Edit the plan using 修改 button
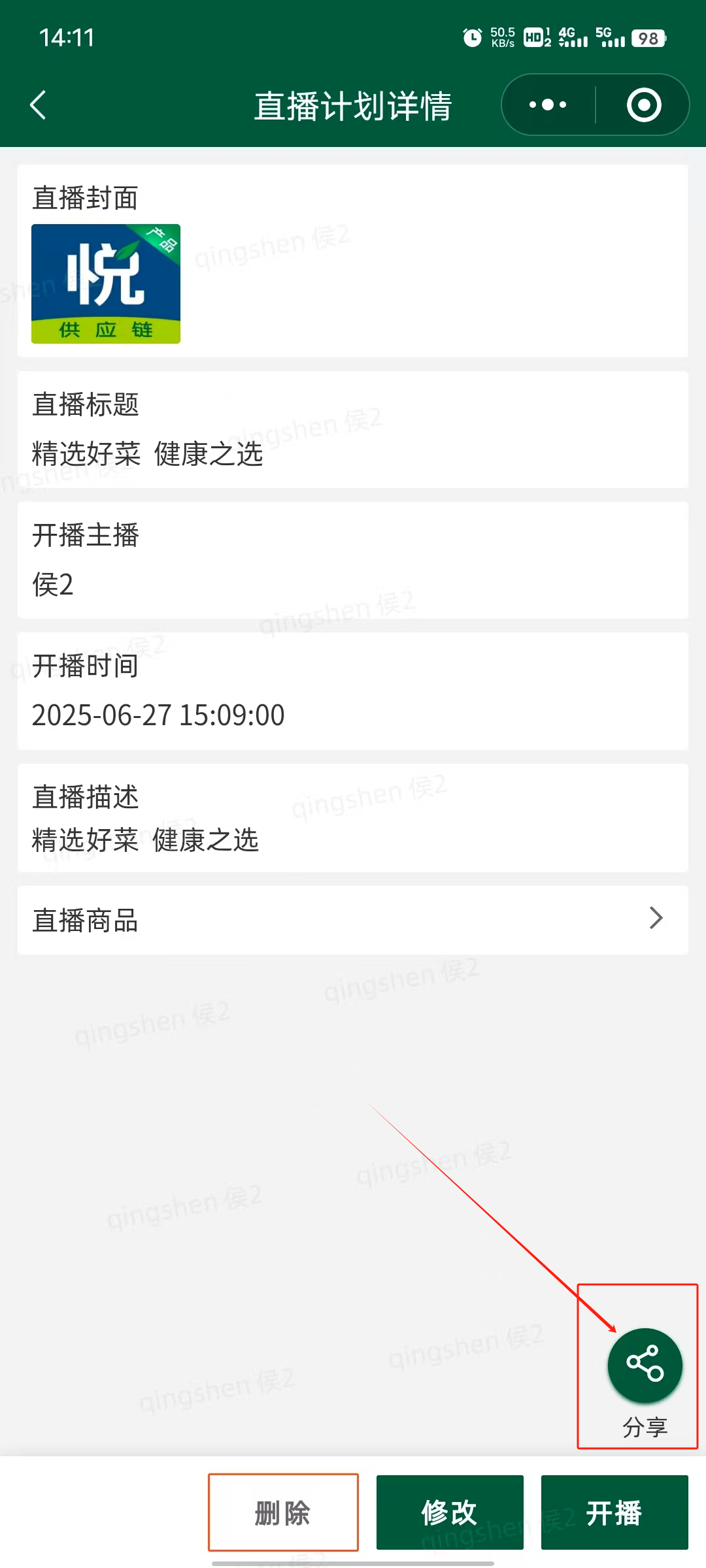The width and height of the screenshot is (706, 1568). click(x=450, y=1512)
